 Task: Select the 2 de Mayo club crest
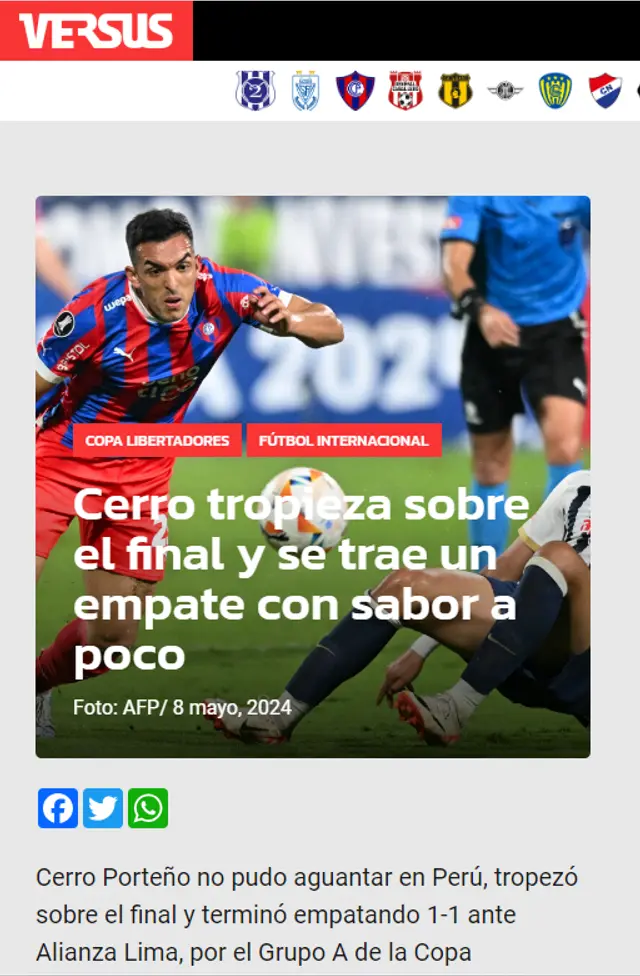255,91
